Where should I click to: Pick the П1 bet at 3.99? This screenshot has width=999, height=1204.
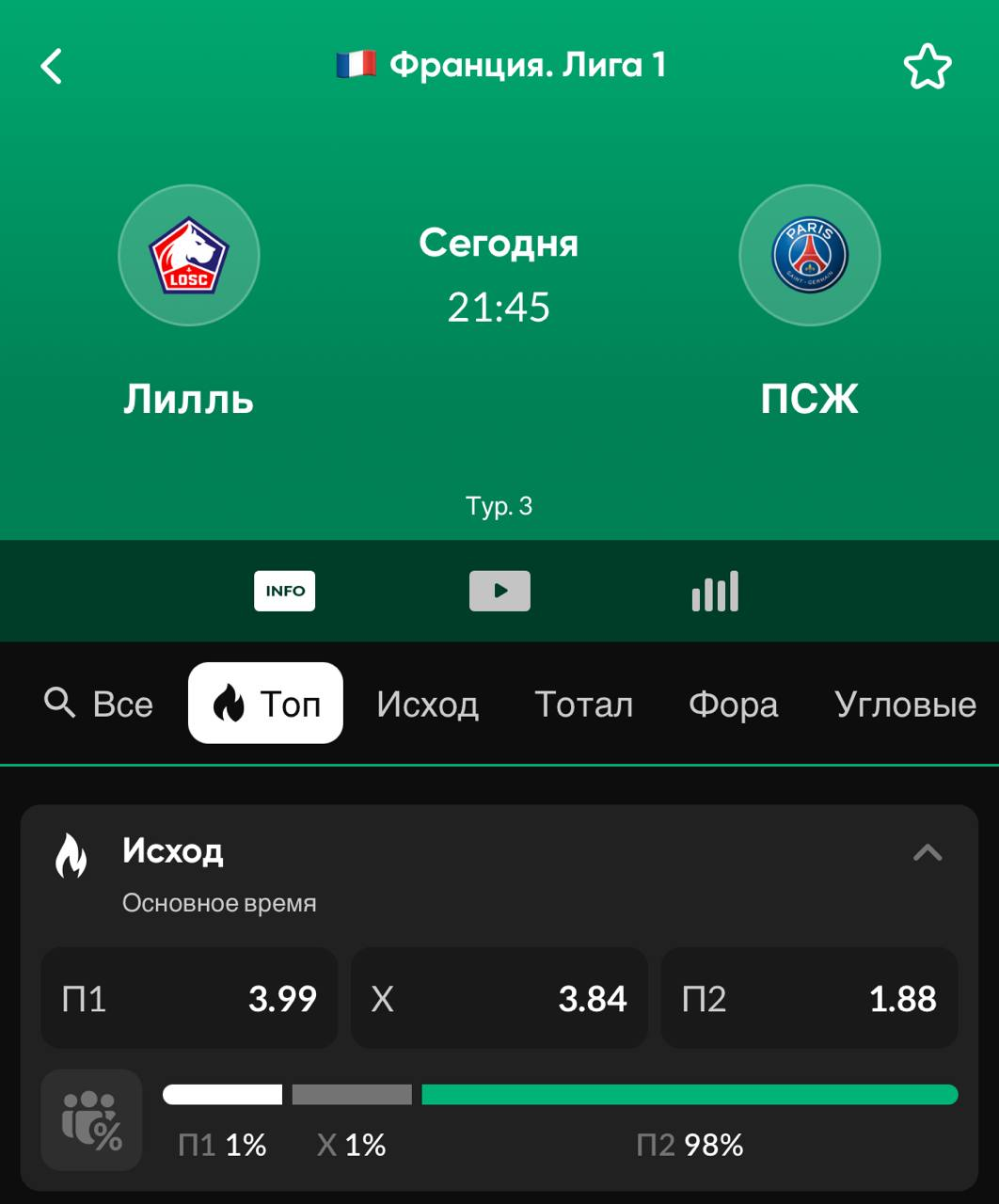189,998
